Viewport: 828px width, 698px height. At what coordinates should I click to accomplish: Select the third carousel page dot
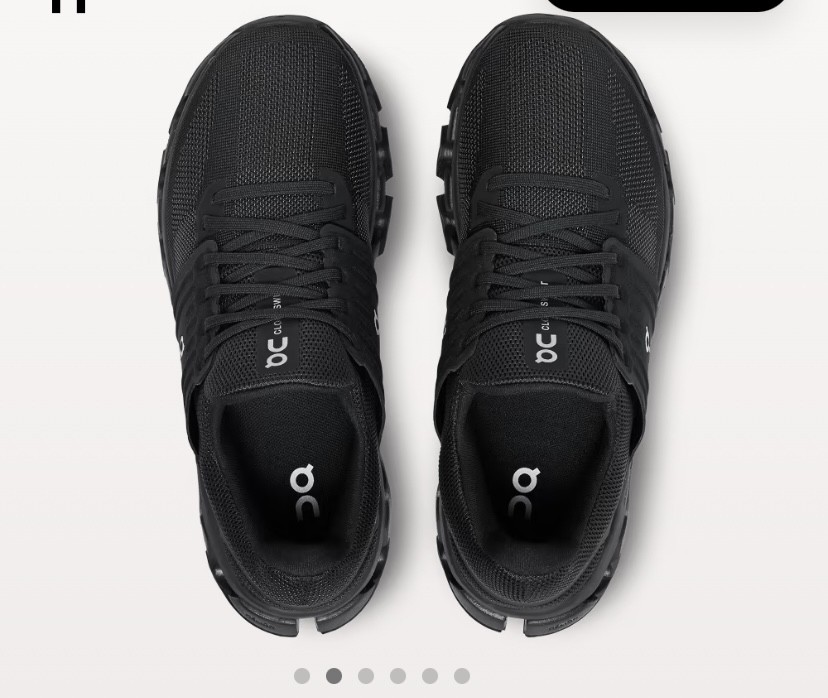366,676
